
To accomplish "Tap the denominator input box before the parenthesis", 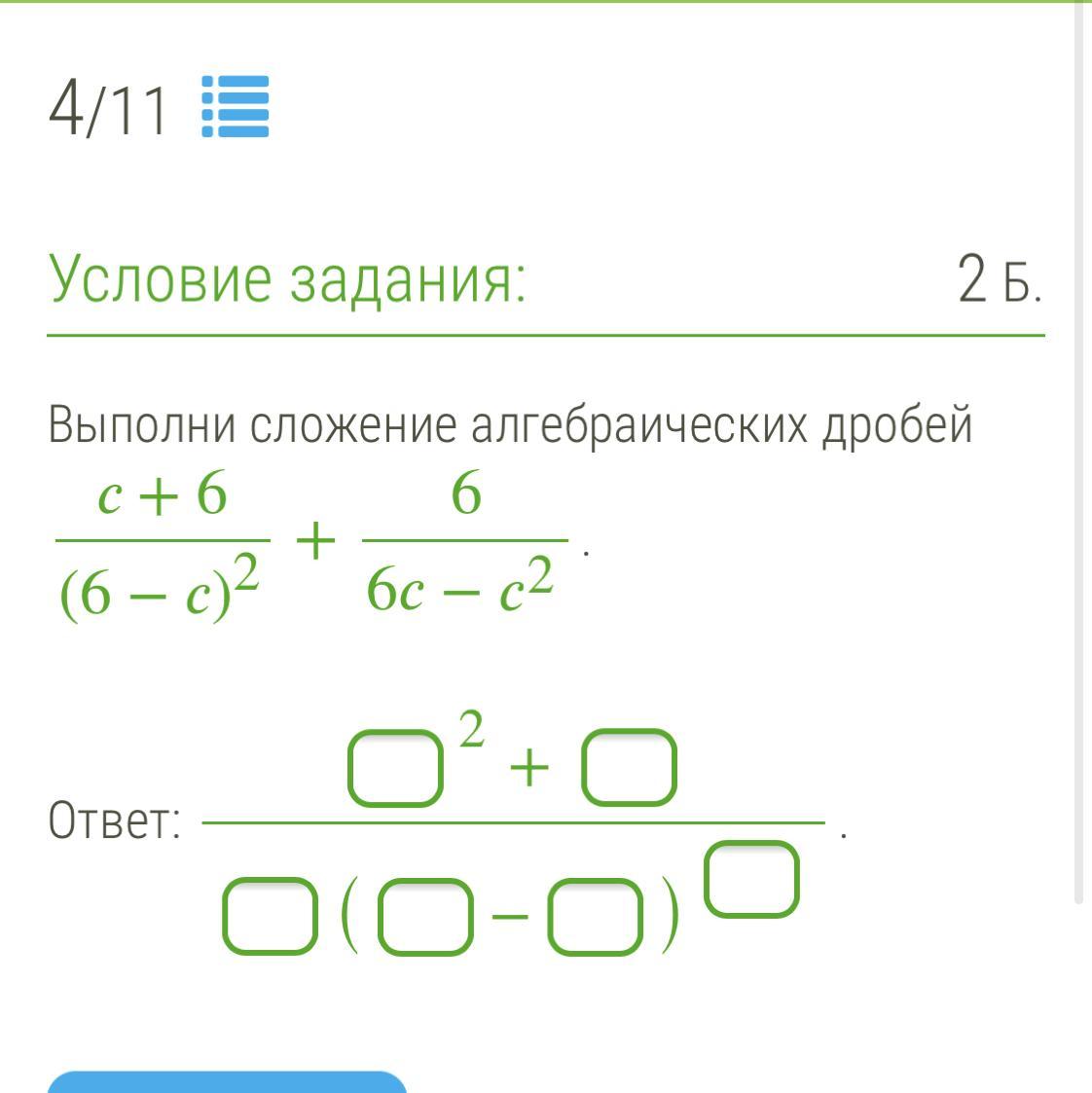I will point(270,915).
